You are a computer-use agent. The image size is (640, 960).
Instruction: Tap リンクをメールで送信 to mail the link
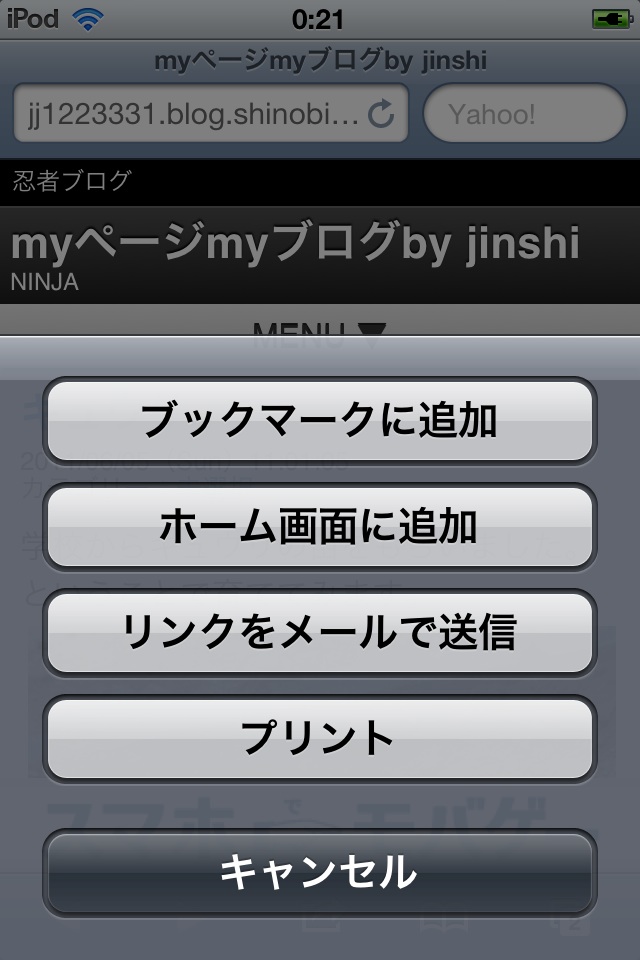point(319,632)
